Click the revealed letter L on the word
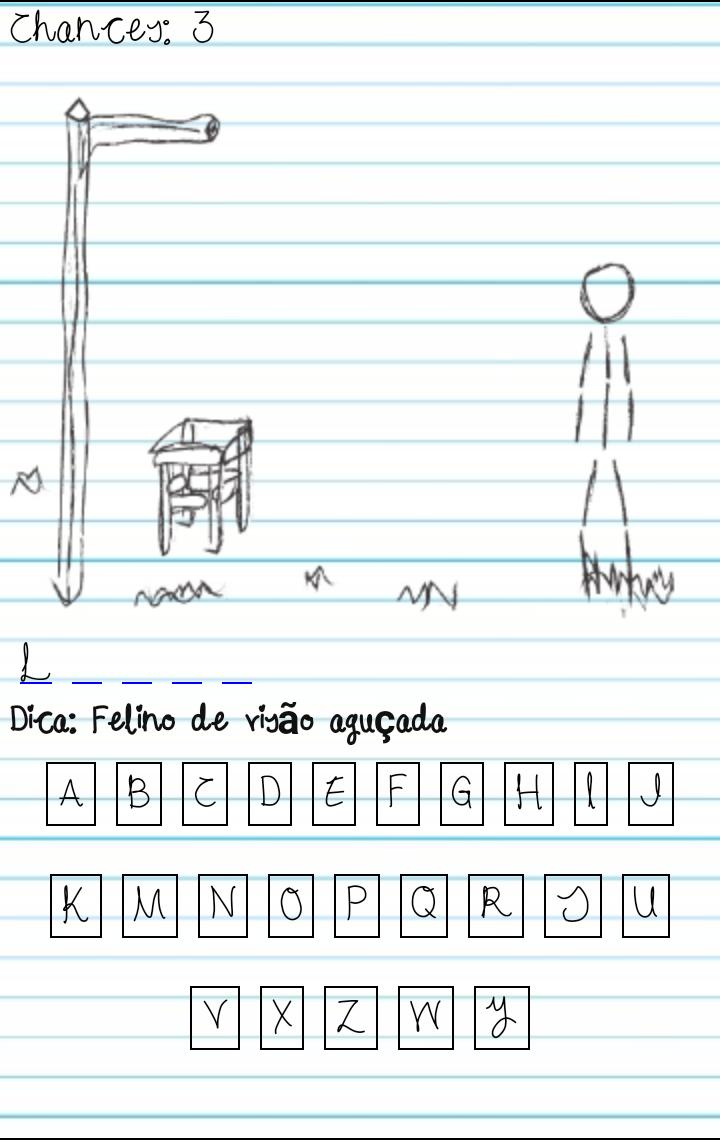720x1140 pixels. point(27,662)
